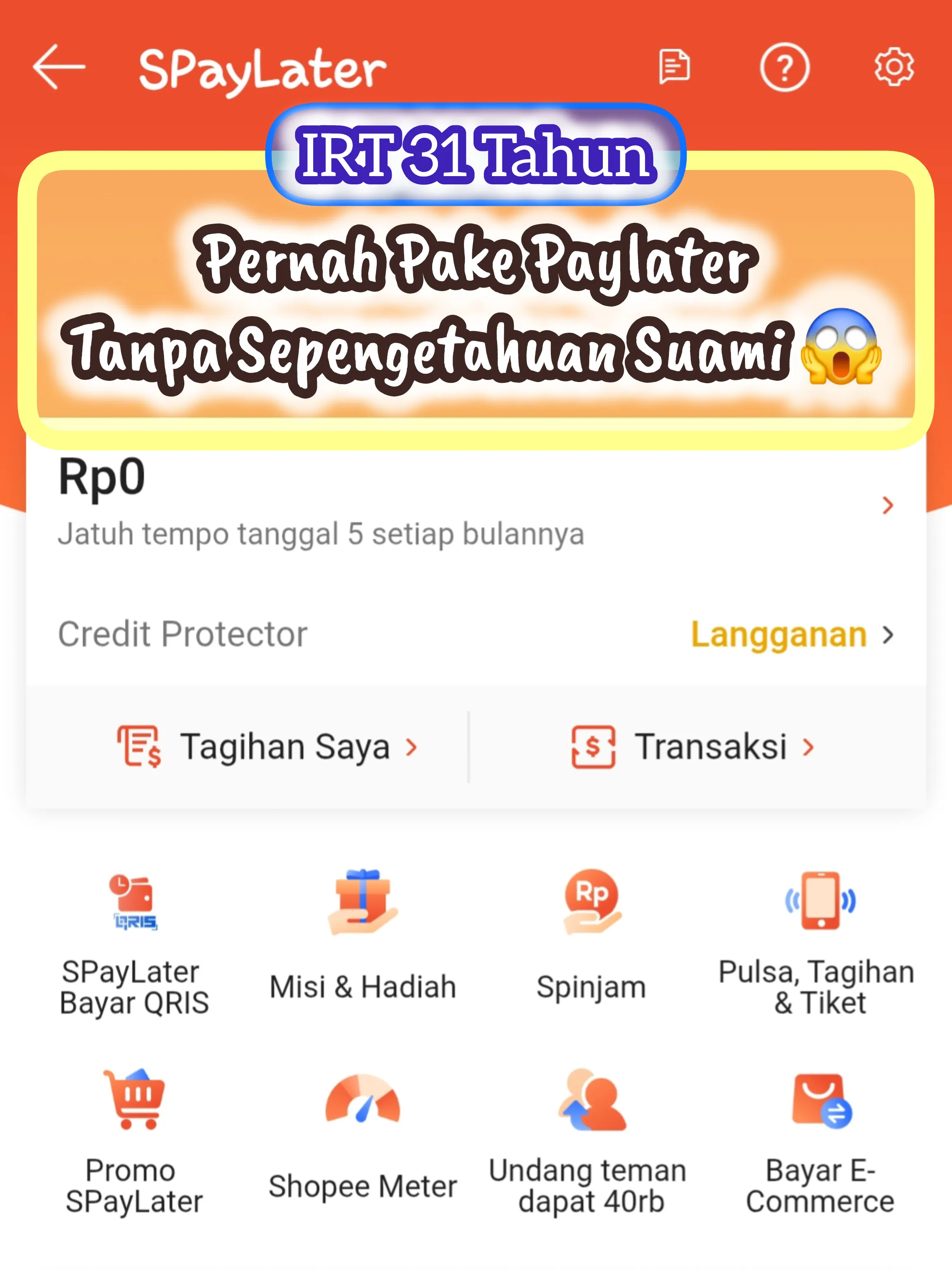View Transaksi history
The image size is (952, 1270).
point(693,747)
